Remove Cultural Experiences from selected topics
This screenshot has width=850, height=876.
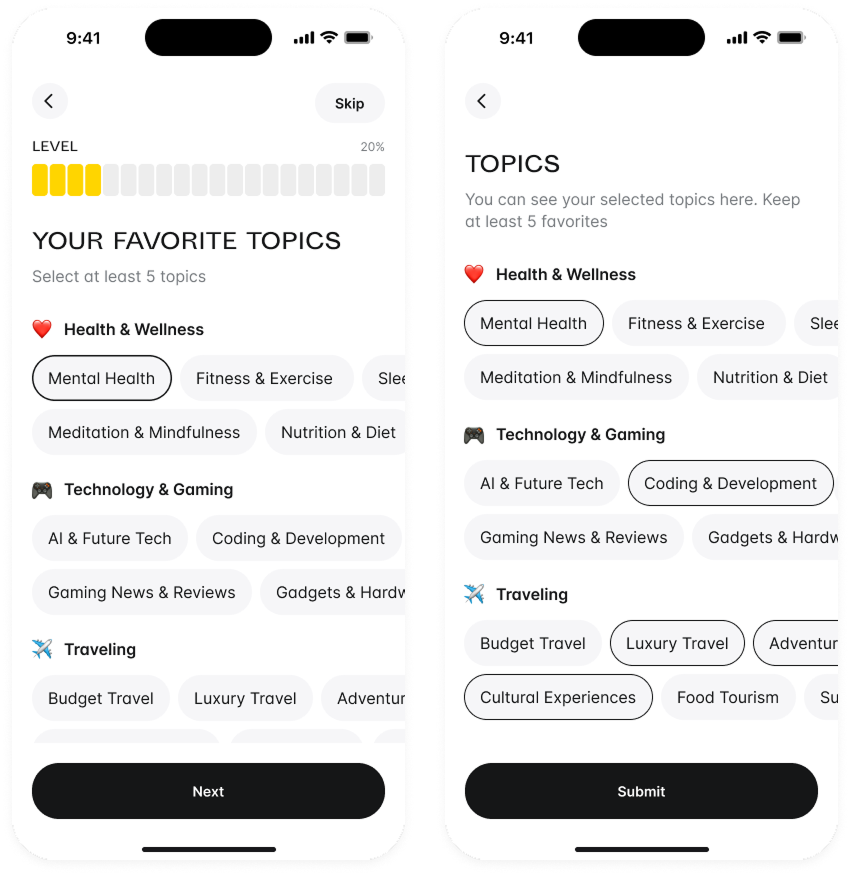558,697
